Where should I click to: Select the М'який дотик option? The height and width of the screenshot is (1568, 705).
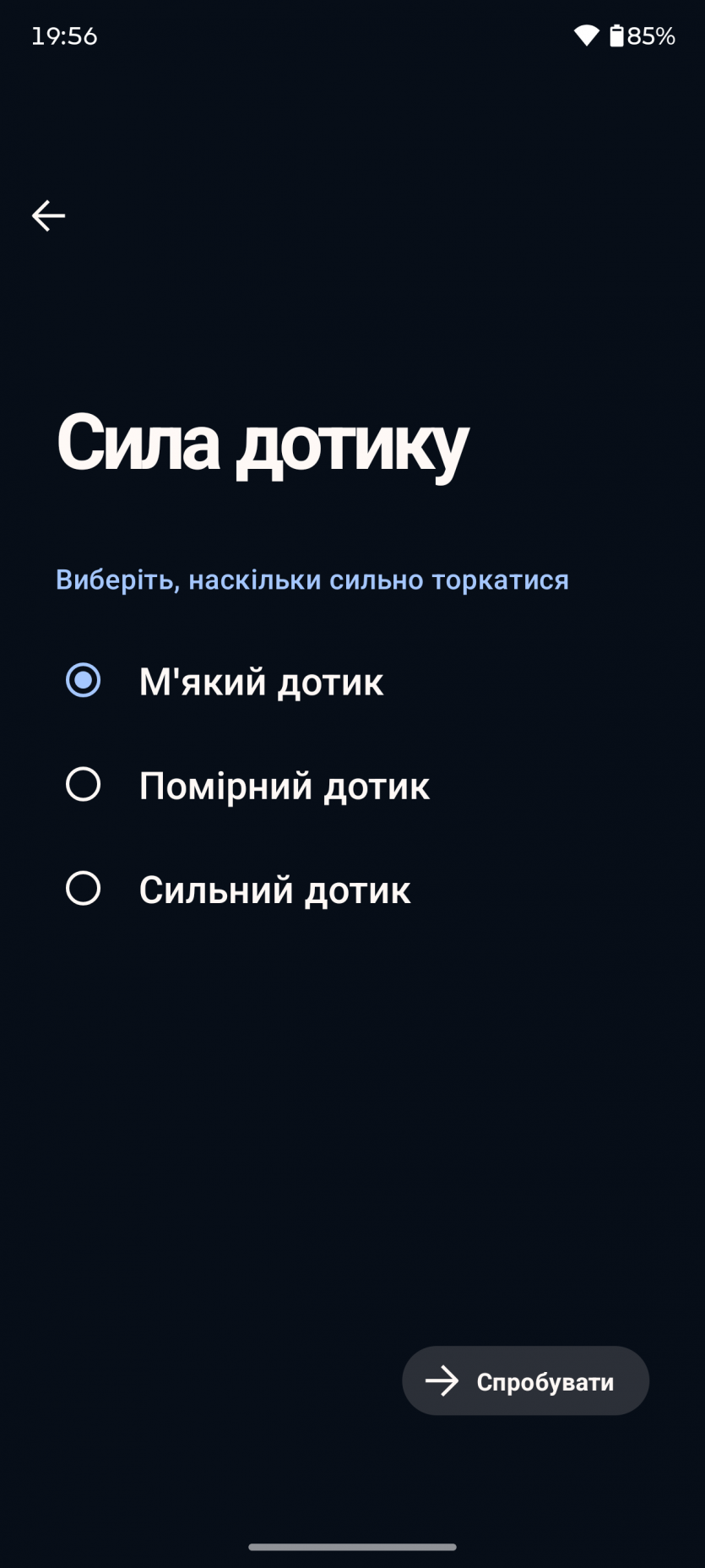click(84, 681)
